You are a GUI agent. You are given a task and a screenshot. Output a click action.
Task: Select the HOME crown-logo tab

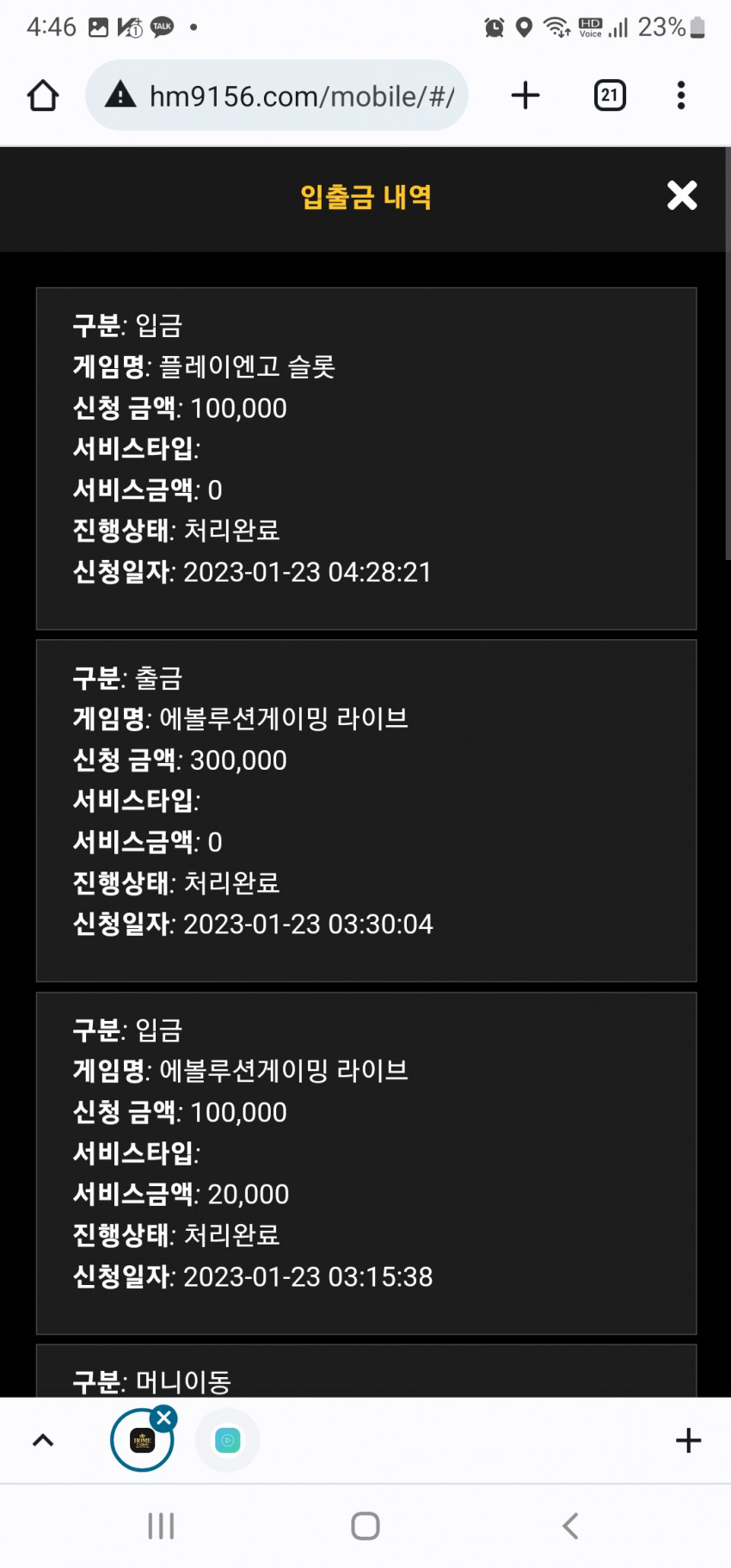[142, 1441]
